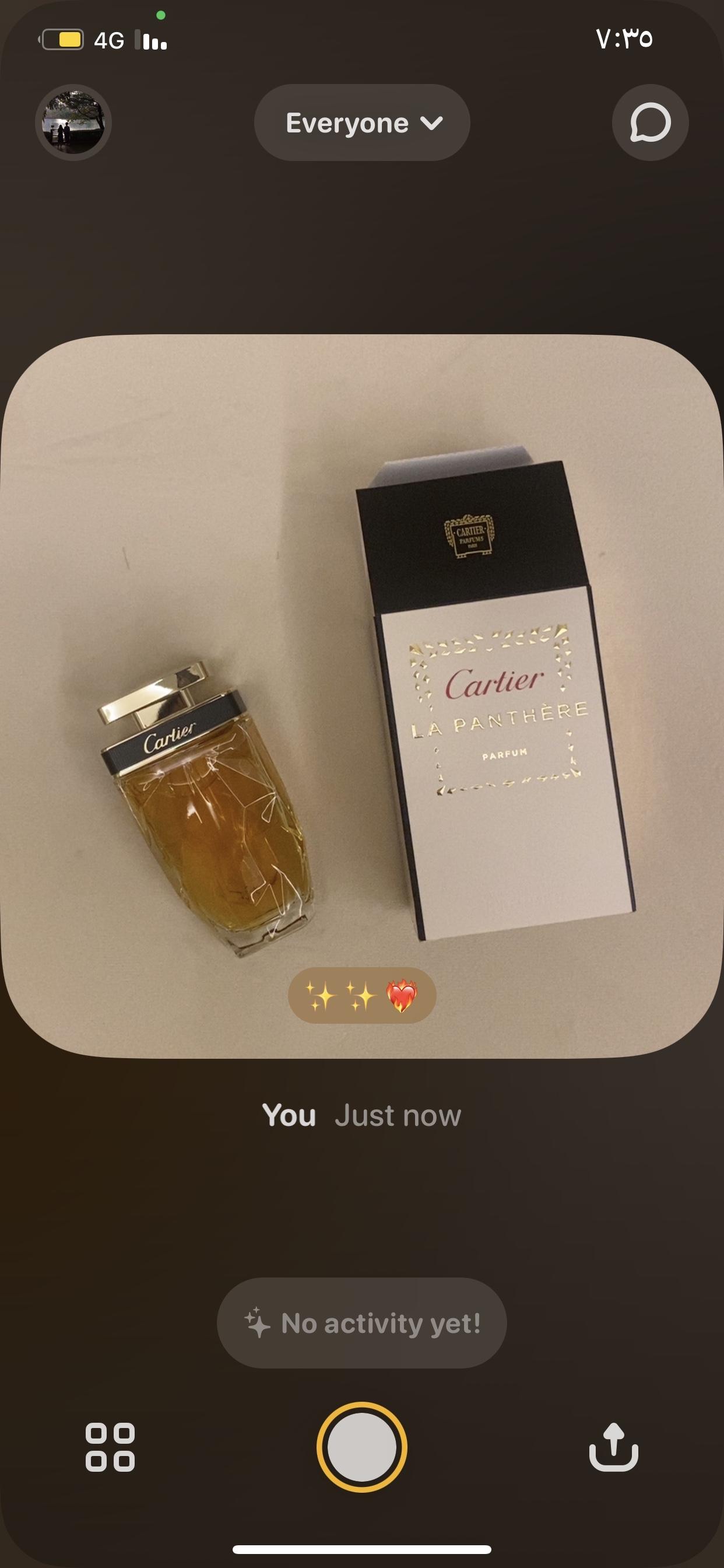
Task: Expand the Everyone audience dropdown
Action: point(362,123)
